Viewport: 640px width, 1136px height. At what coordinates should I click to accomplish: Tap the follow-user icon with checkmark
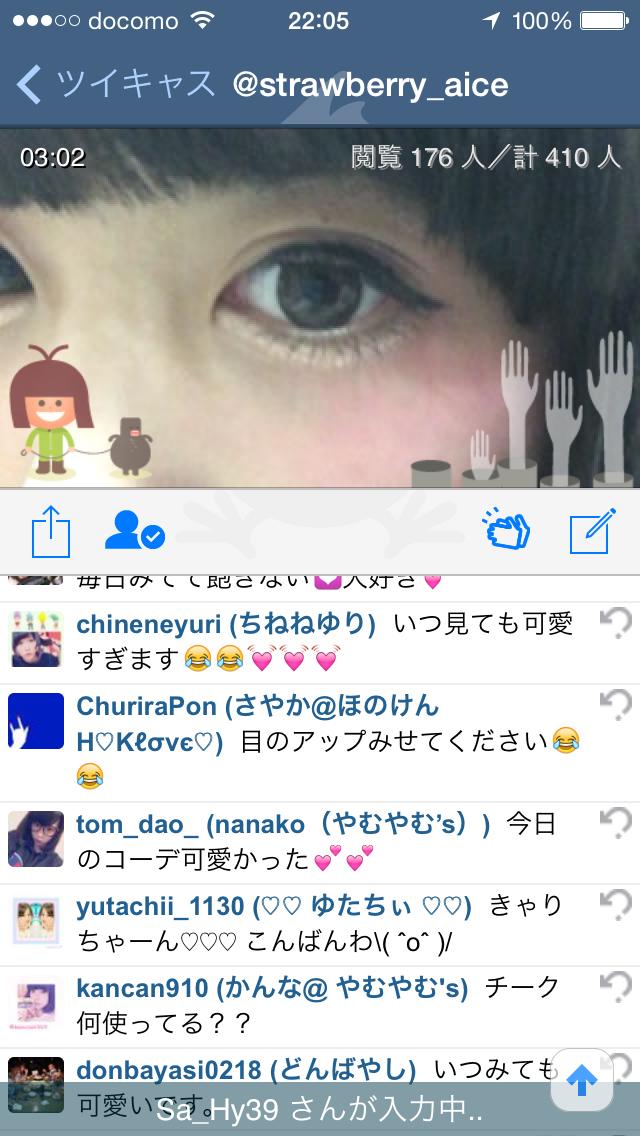pyautogui.click(x=134, y=530)
